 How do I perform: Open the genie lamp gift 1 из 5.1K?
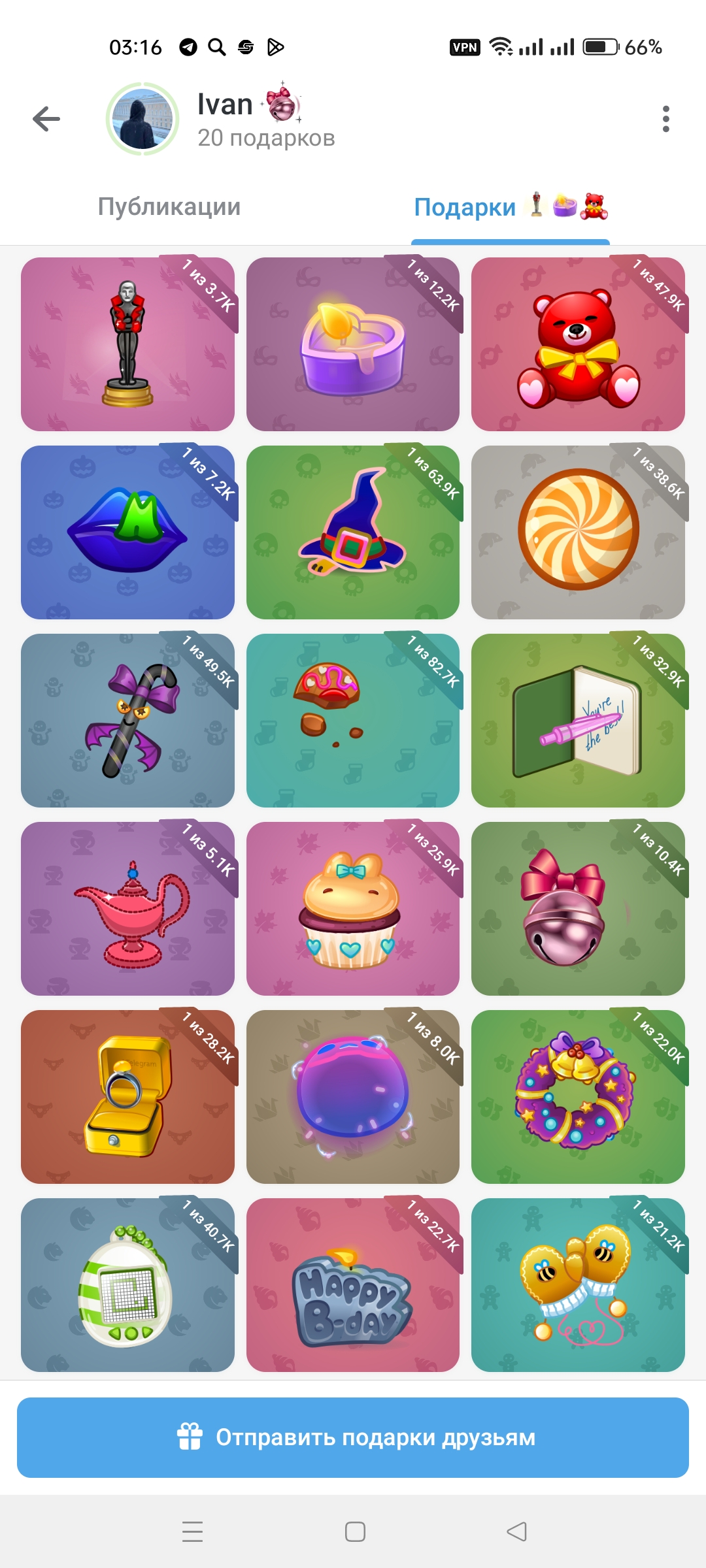tap(127, 909)
